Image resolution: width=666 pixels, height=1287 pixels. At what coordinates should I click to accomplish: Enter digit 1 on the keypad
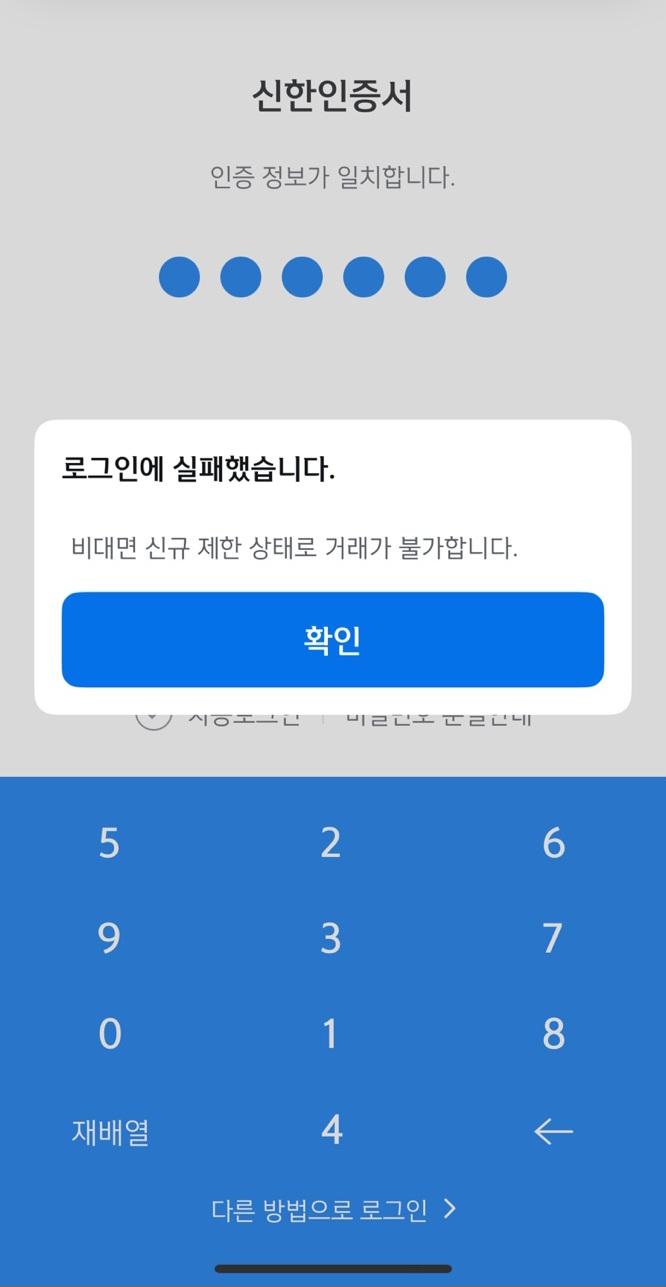[x=331, y=1033]
